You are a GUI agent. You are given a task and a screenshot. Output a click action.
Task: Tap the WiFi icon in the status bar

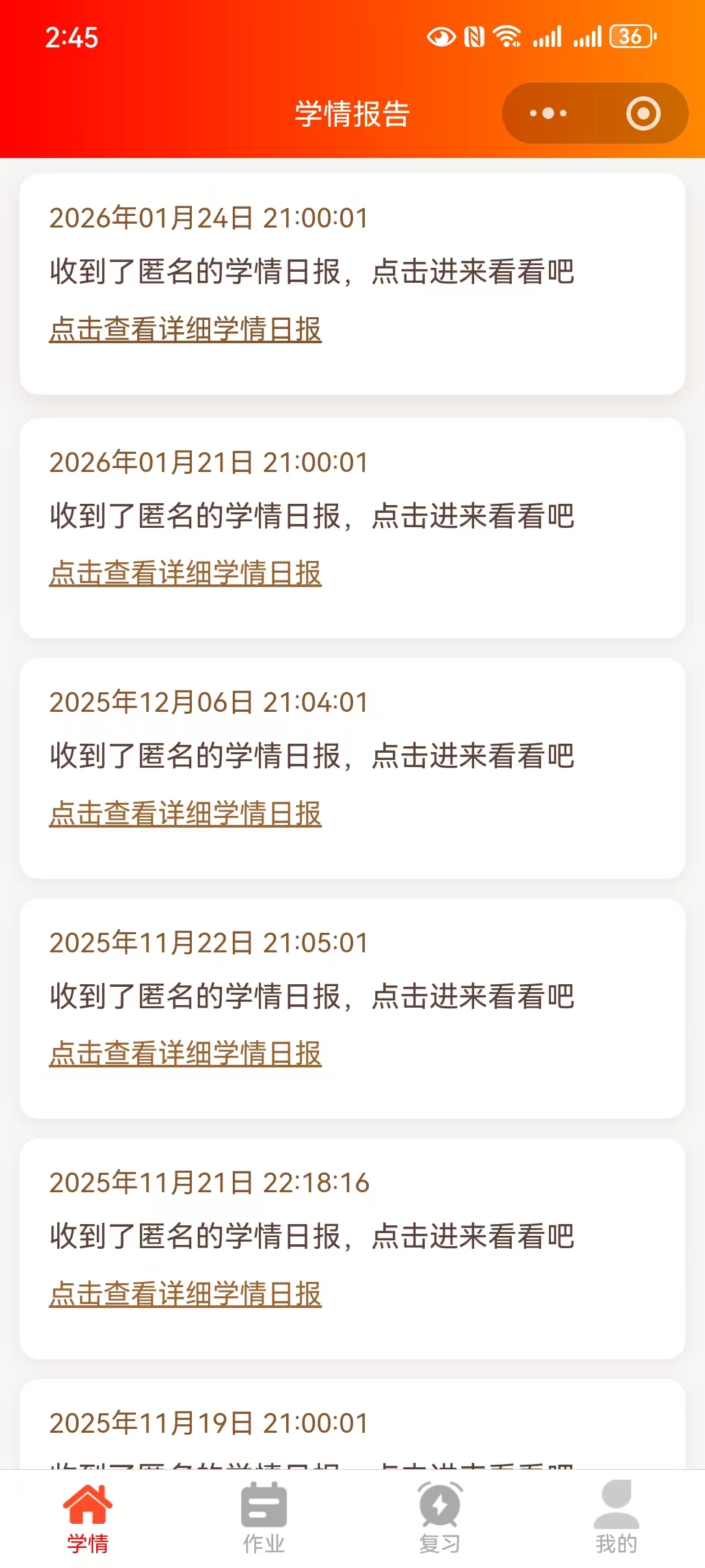click(507, 38)
